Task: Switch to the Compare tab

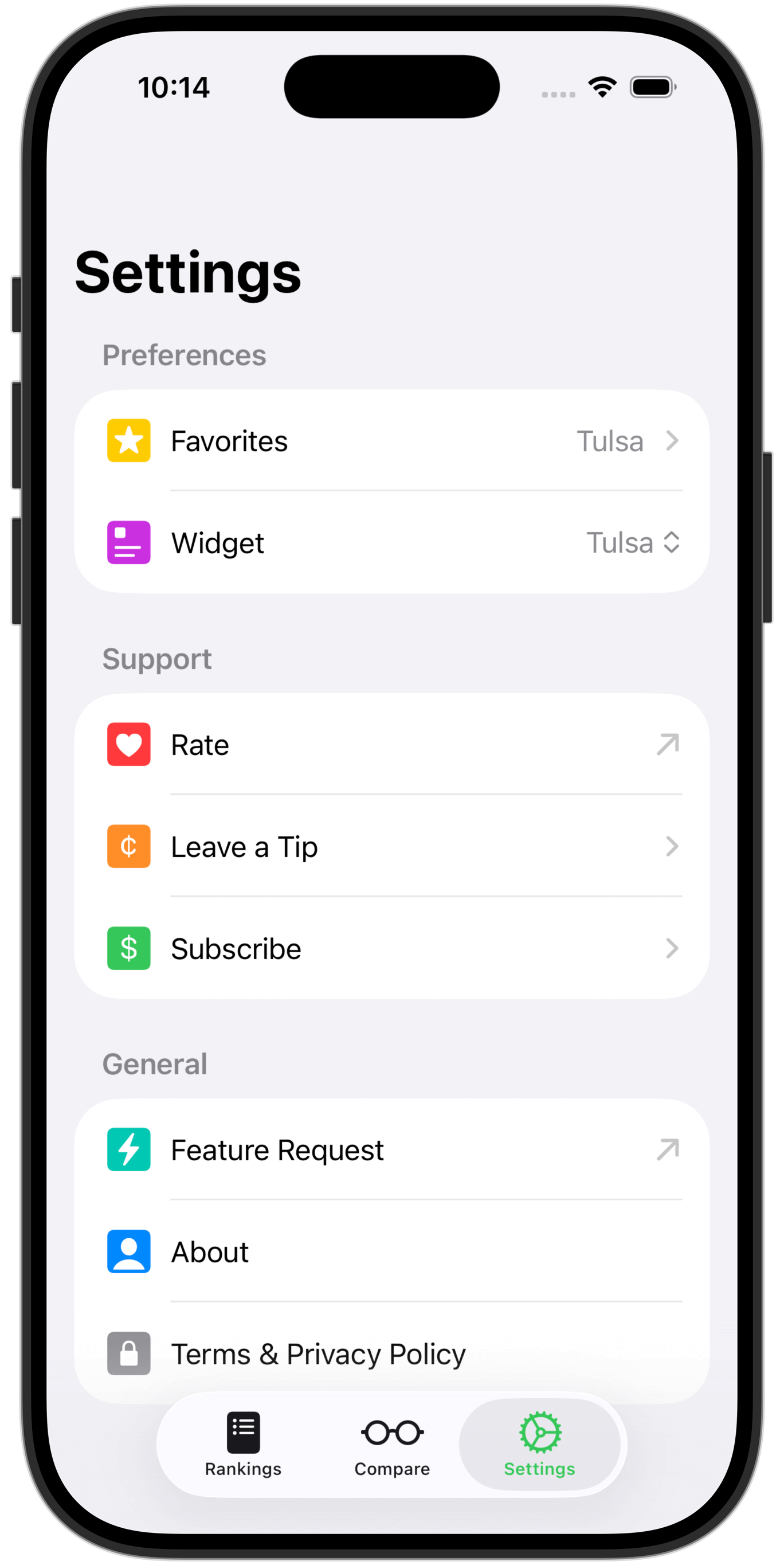Action: (x=393, y=1445)
